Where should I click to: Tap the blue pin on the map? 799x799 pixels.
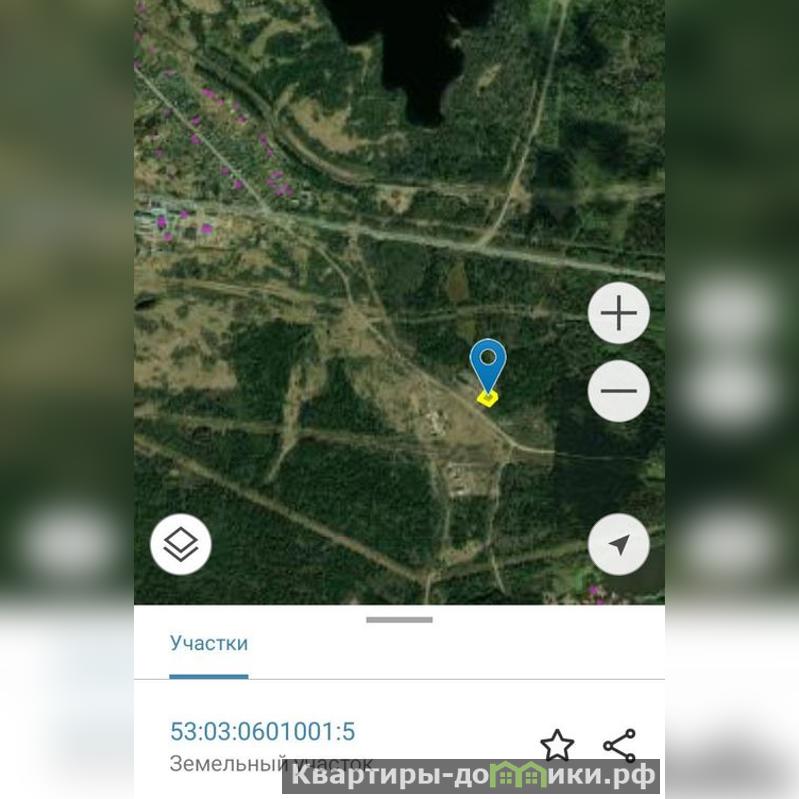pos(488,364)
